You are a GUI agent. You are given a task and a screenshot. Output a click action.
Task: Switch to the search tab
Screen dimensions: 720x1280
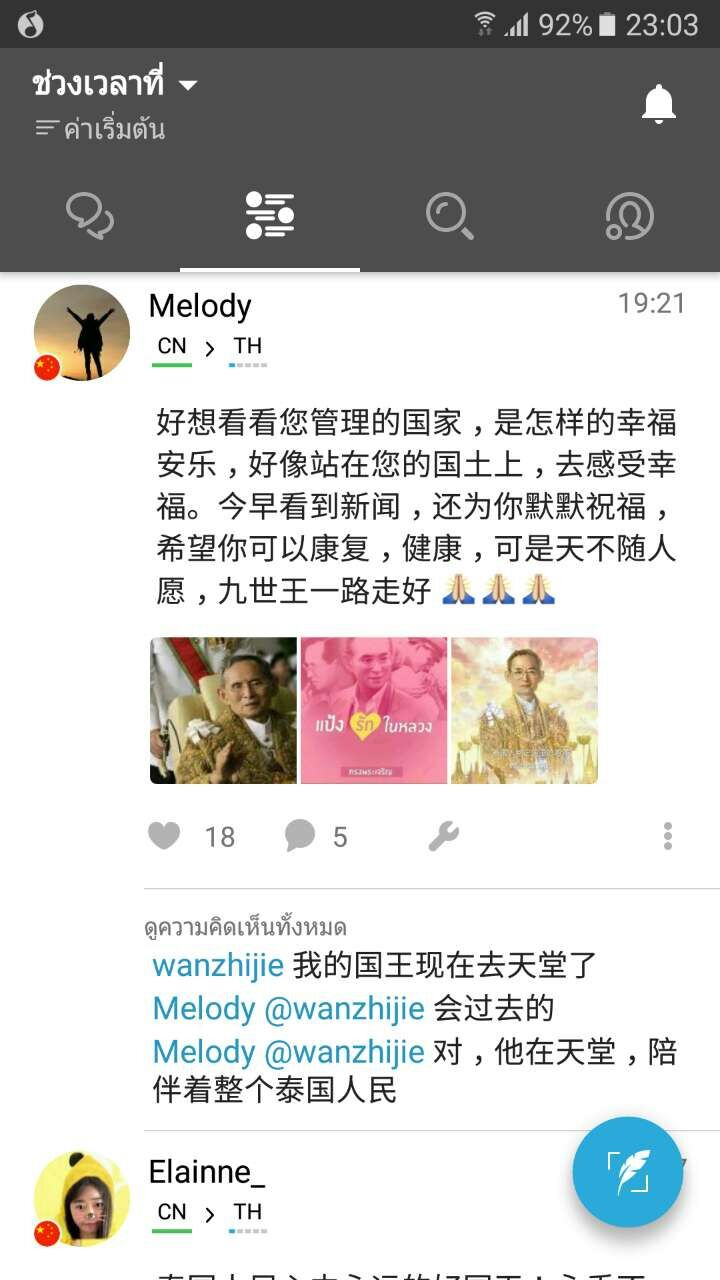point(449,216)
